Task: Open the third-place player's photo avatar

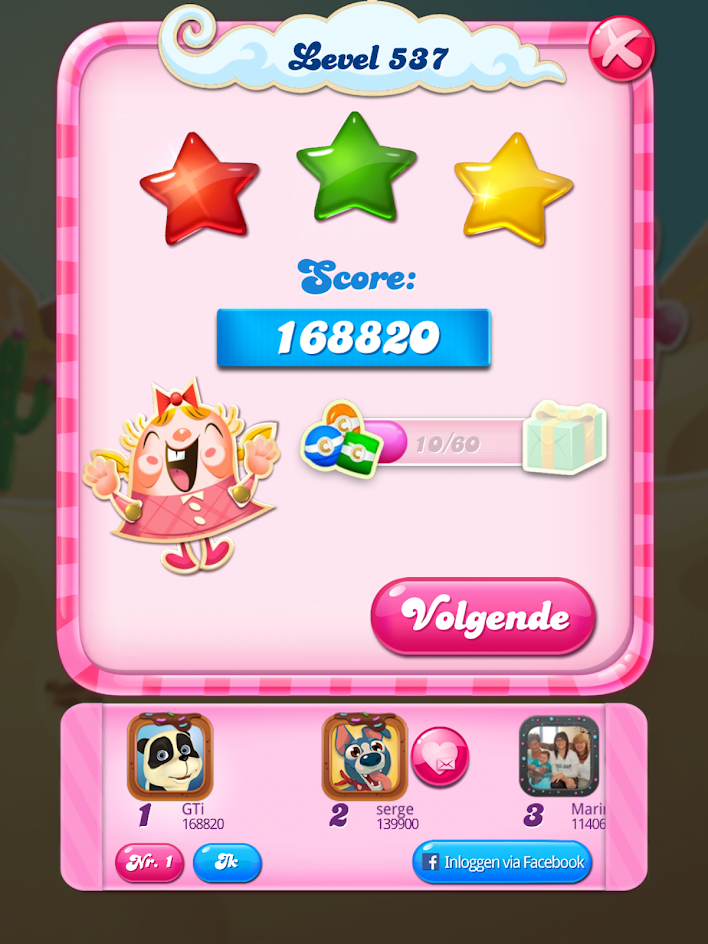Action: coord(559,756)
